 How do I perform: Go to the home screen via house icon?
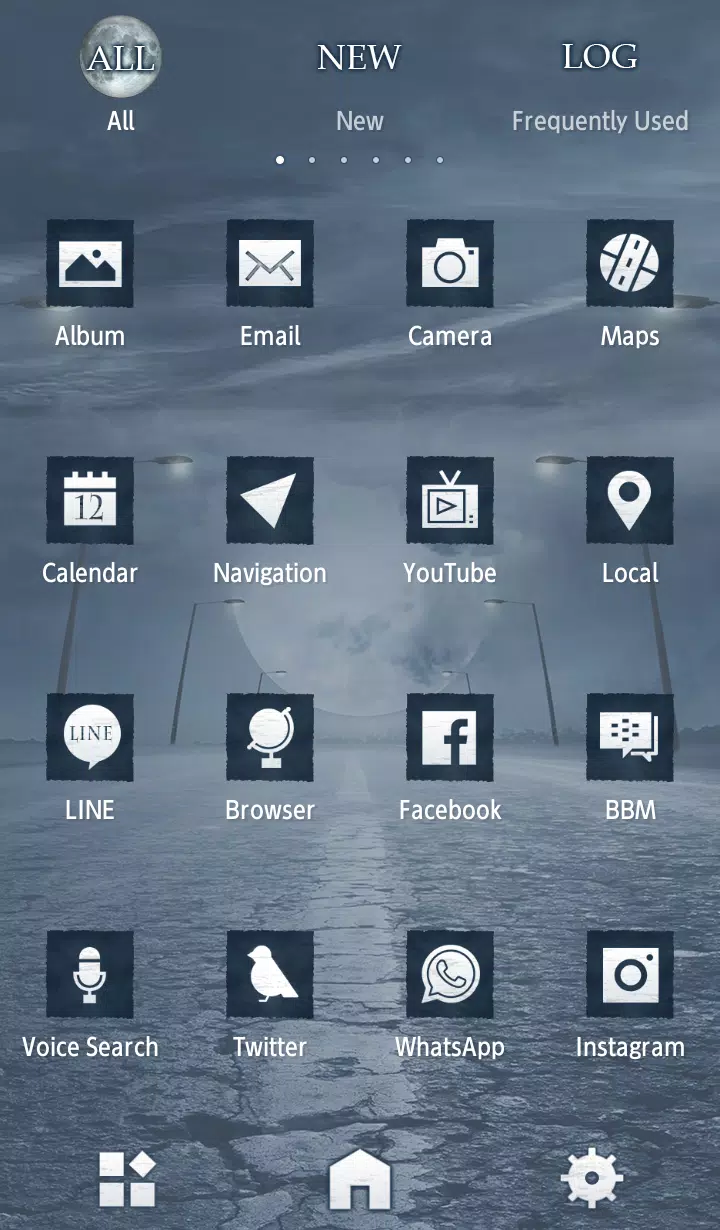[x=360, y=1180]
